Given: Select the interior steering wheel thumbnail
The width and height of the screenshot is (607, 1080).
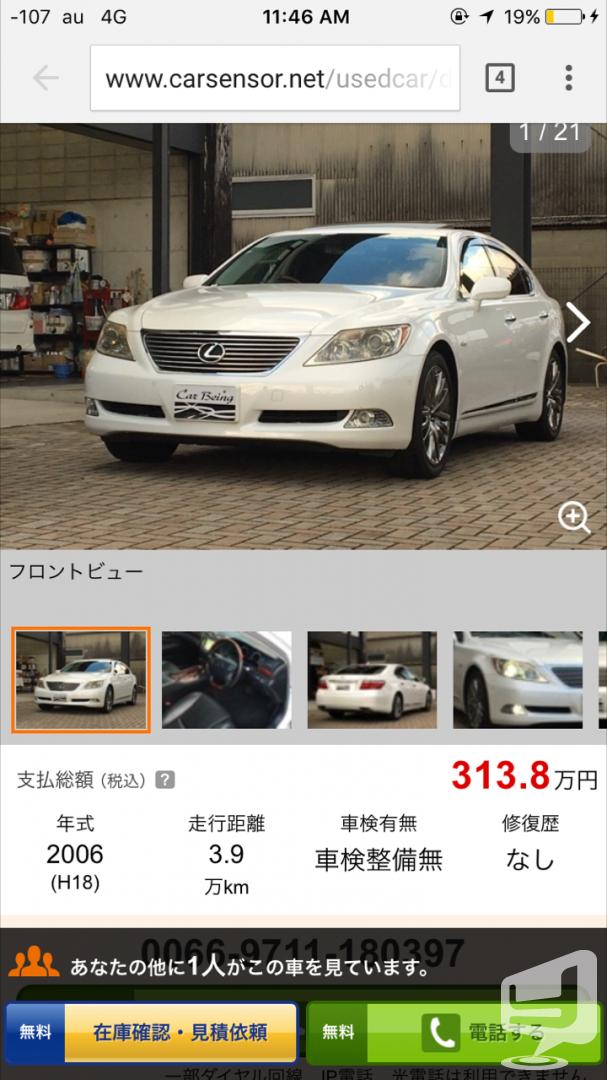Looking at the screenshot, I should 227,680.
